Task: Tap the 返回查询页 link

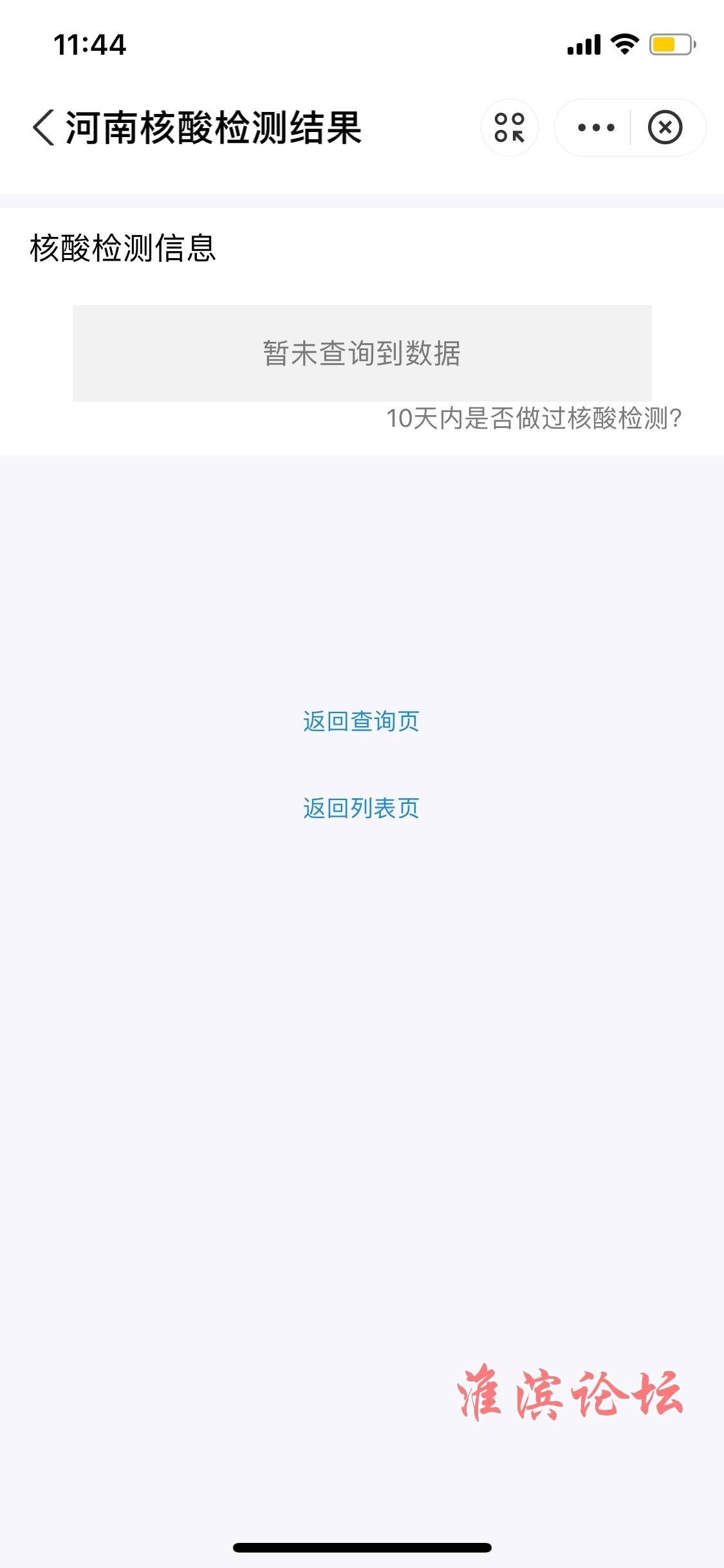Action: point(362,722)
